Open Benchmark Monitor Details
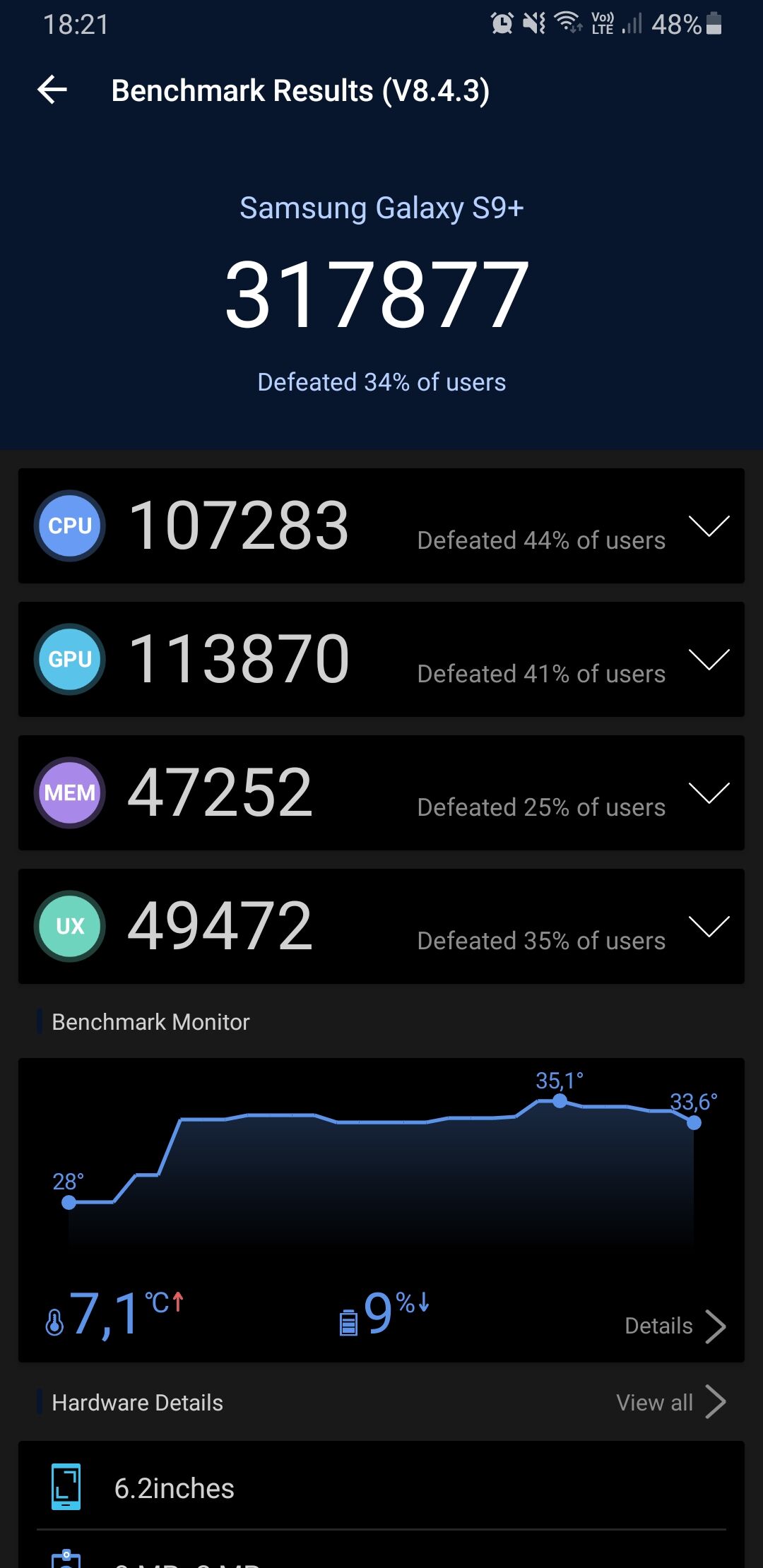 click(675, 1326)
